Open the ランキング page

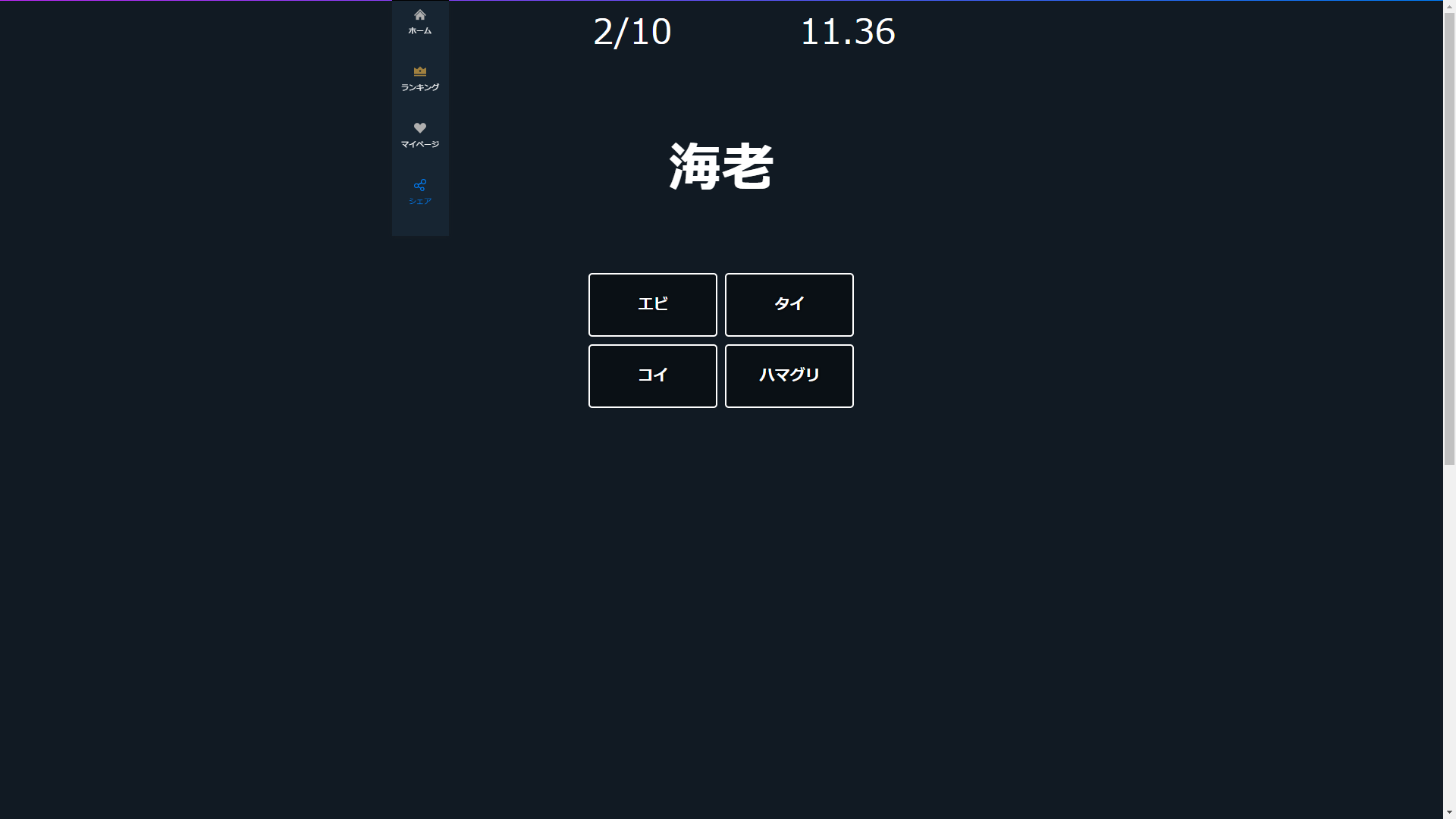[x=419, y=79]
